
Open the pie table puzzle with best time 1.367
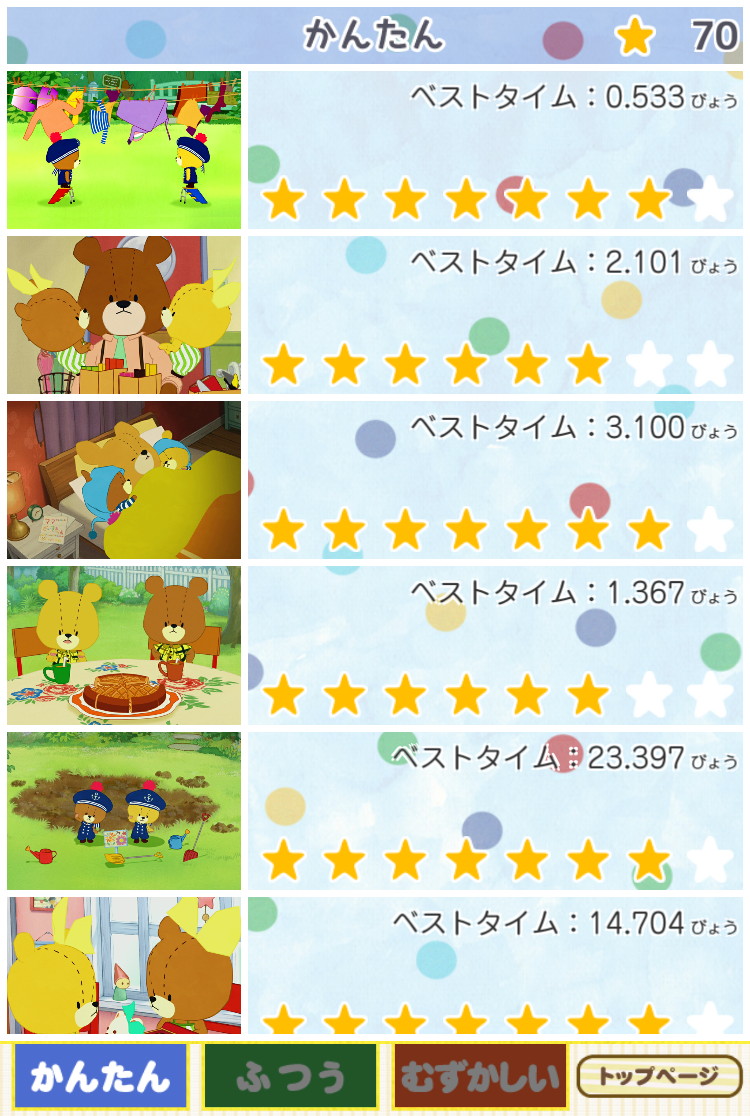124,645
